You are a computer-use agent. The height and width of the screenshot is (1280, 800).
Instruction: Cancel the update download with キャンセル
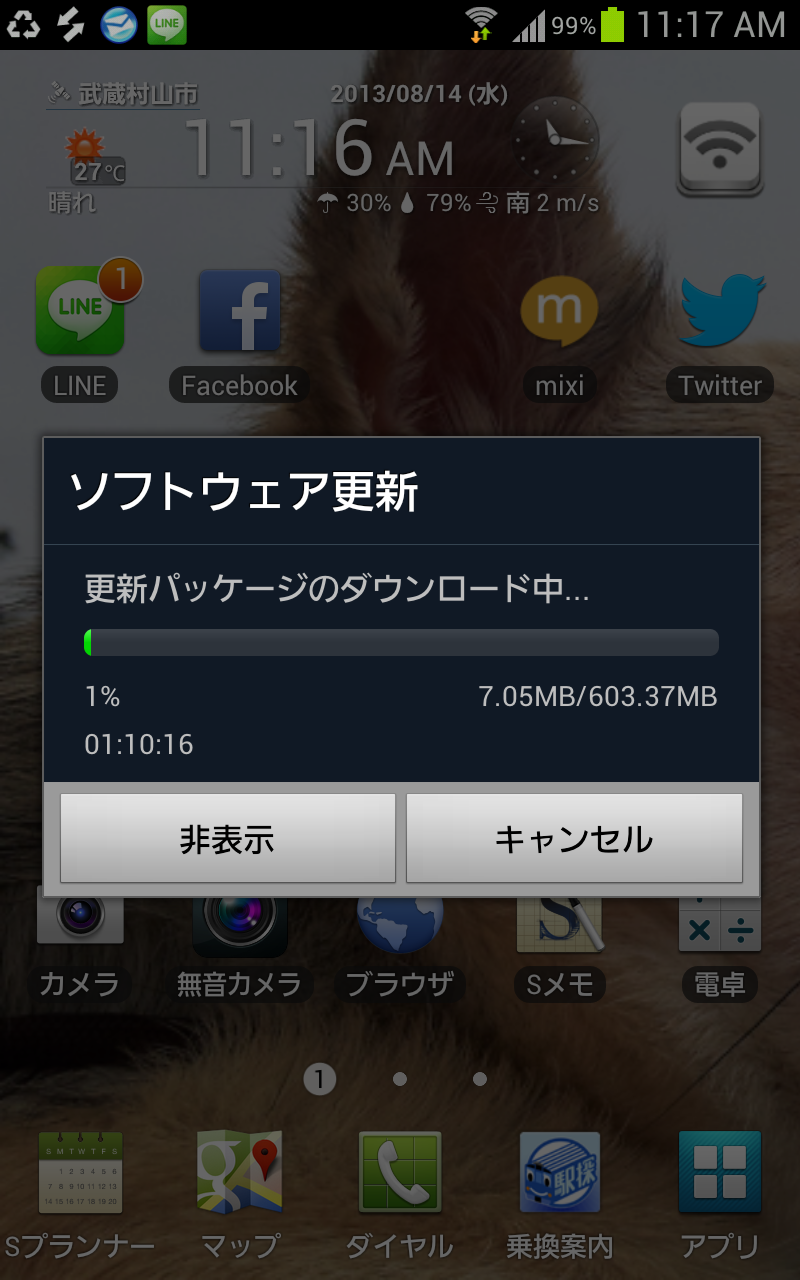574,838
